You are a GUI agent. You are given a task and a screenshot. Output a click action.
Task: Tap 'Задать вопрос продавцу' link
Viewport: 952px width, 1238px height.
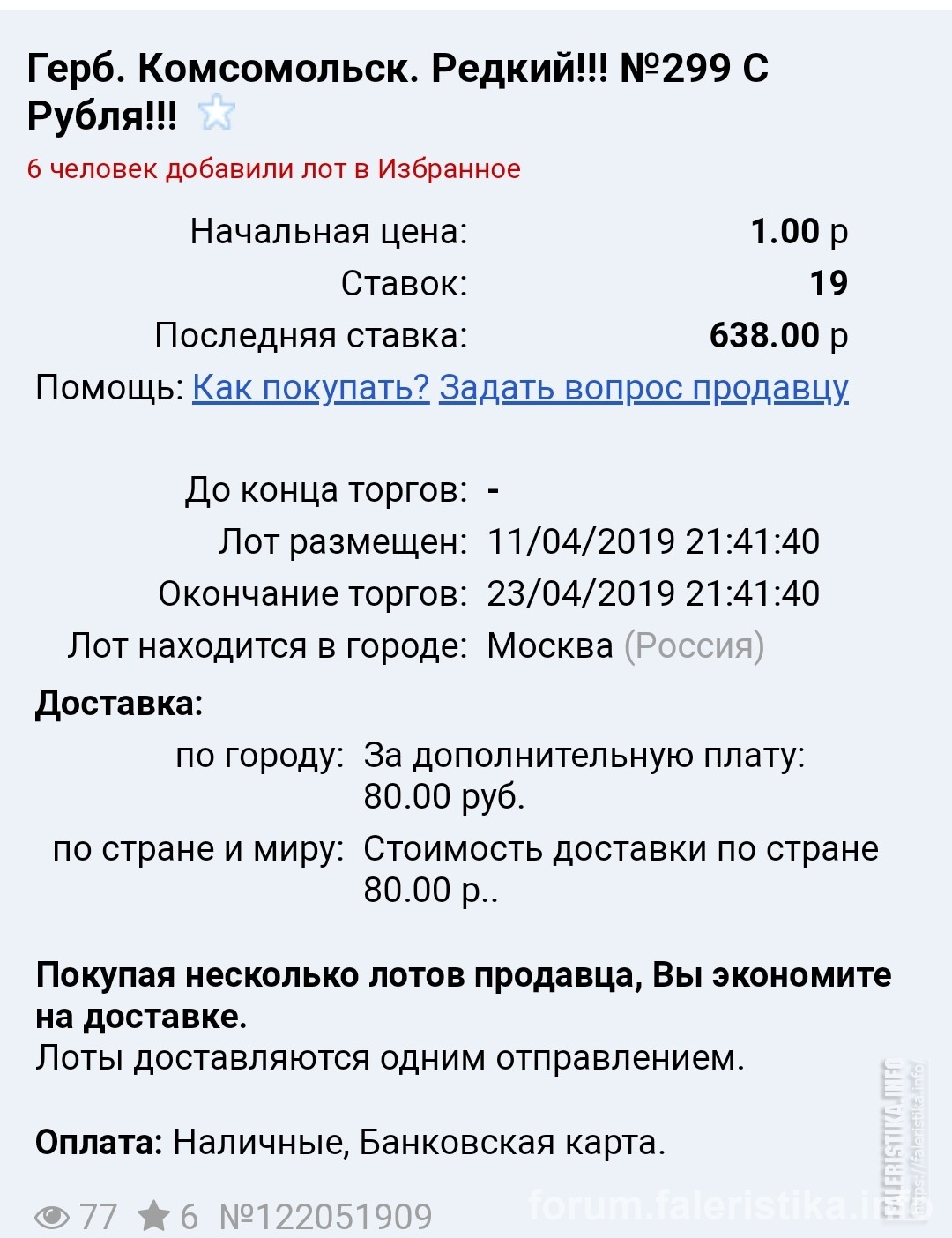tap(644, 388)
